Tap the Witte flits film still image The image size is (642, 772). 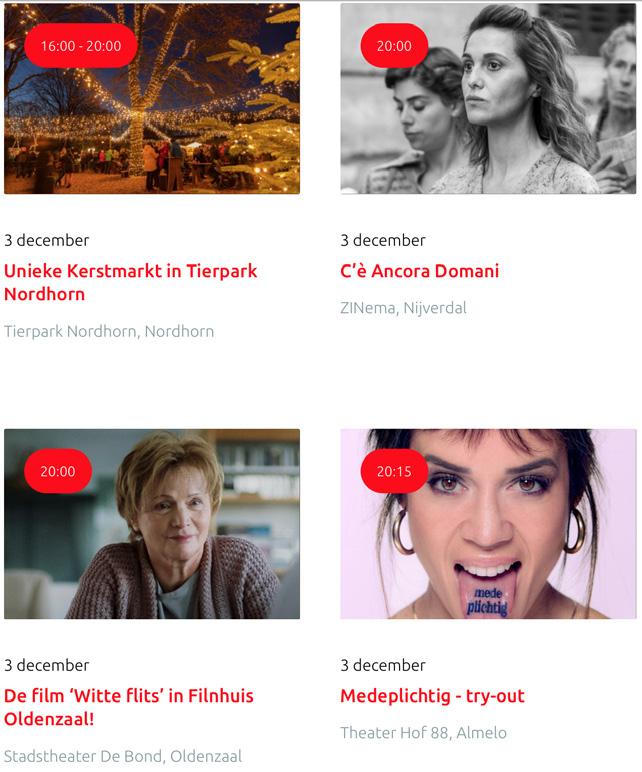coord(152,535)
